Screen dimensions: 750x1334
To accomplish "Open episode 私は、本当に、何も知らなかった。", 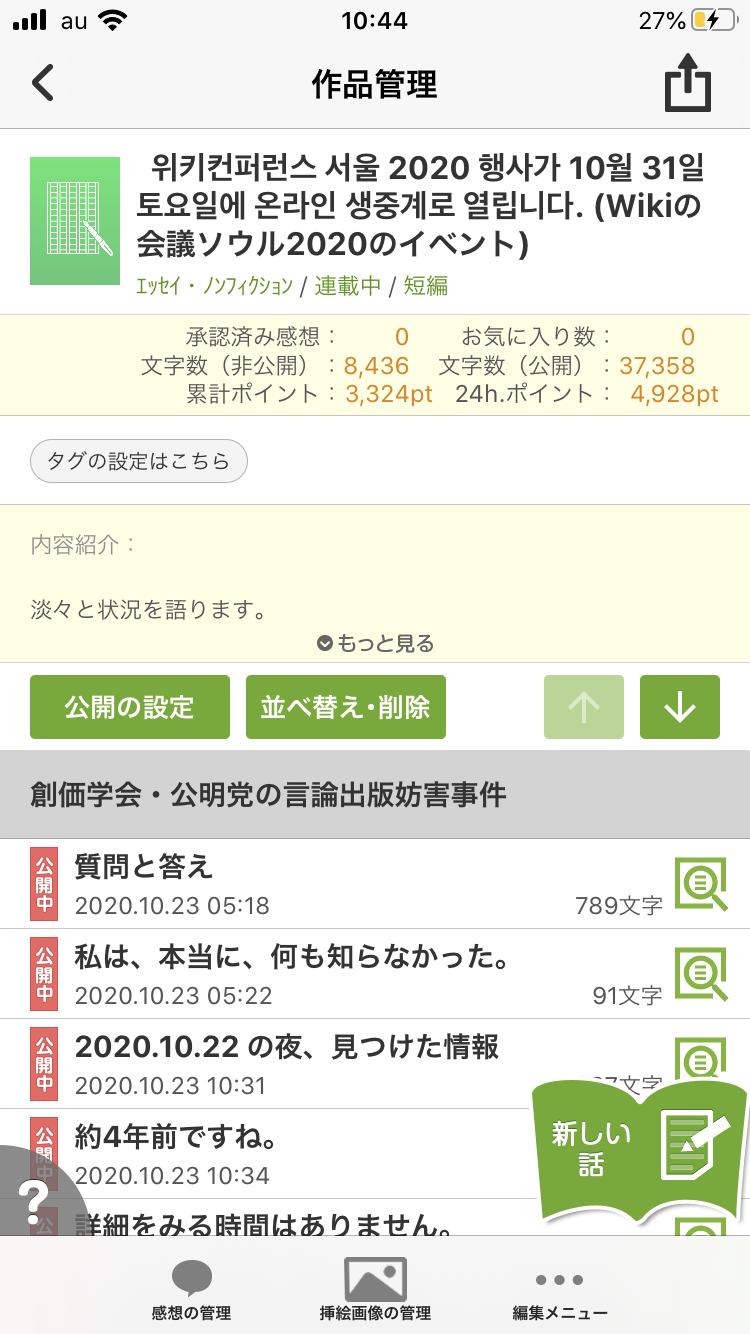I will [300, 975].
